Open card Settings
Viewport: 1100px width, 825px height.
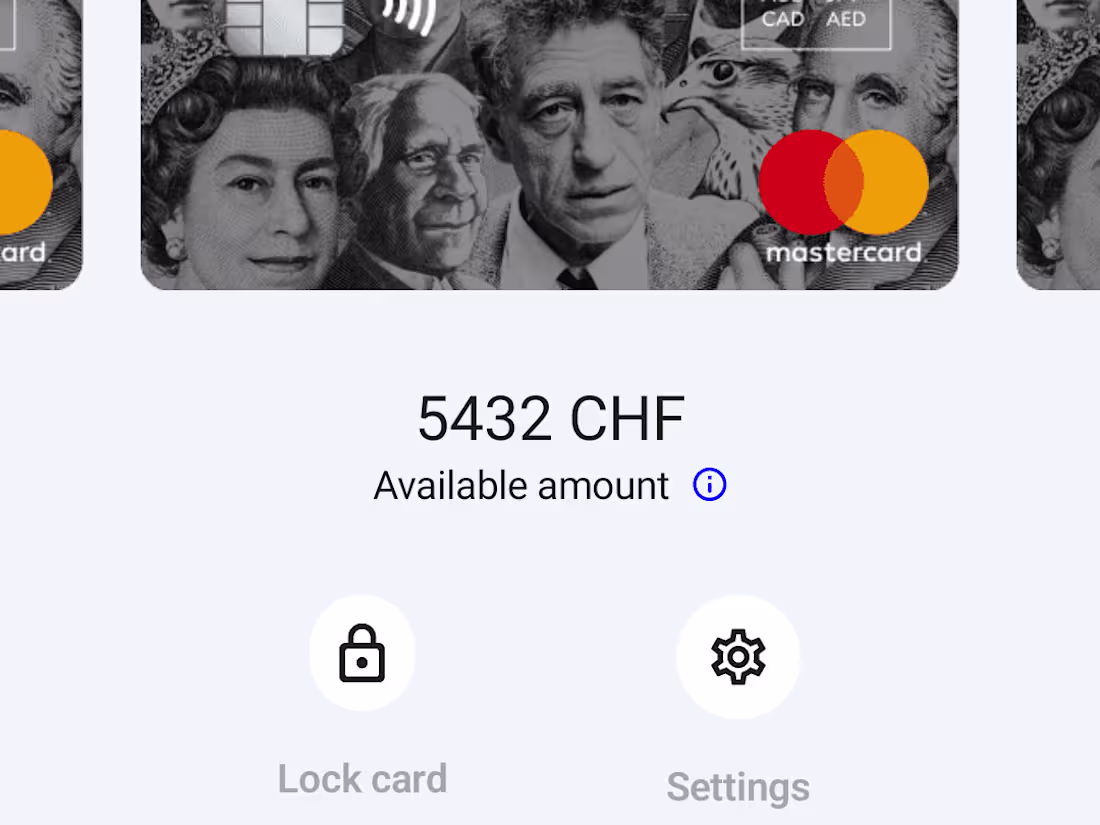point(738,657)
